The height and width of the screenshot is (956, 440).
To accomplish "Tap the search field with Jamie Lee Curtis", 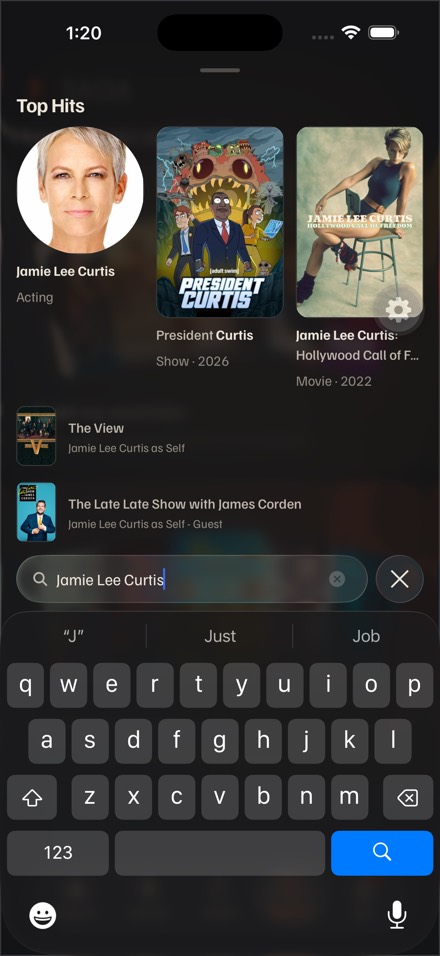I will [192, 579].
